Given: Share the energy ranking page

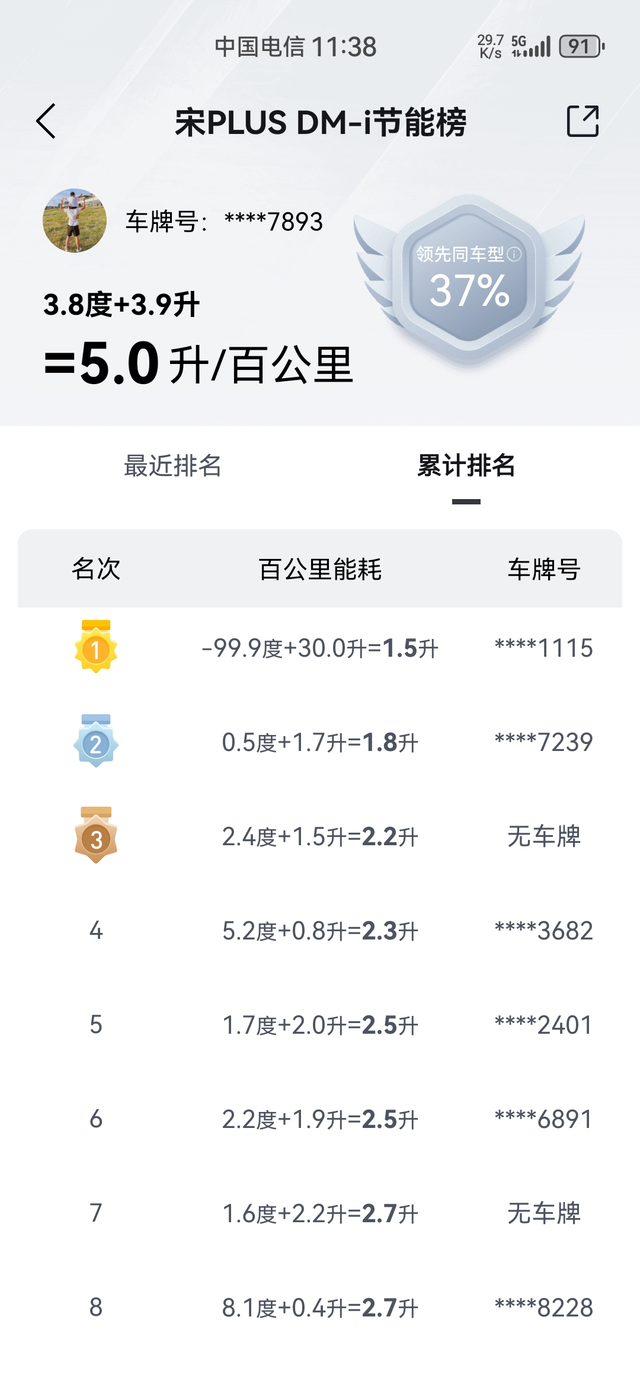Looking at the screenshot, I should (x=582, y=121).
